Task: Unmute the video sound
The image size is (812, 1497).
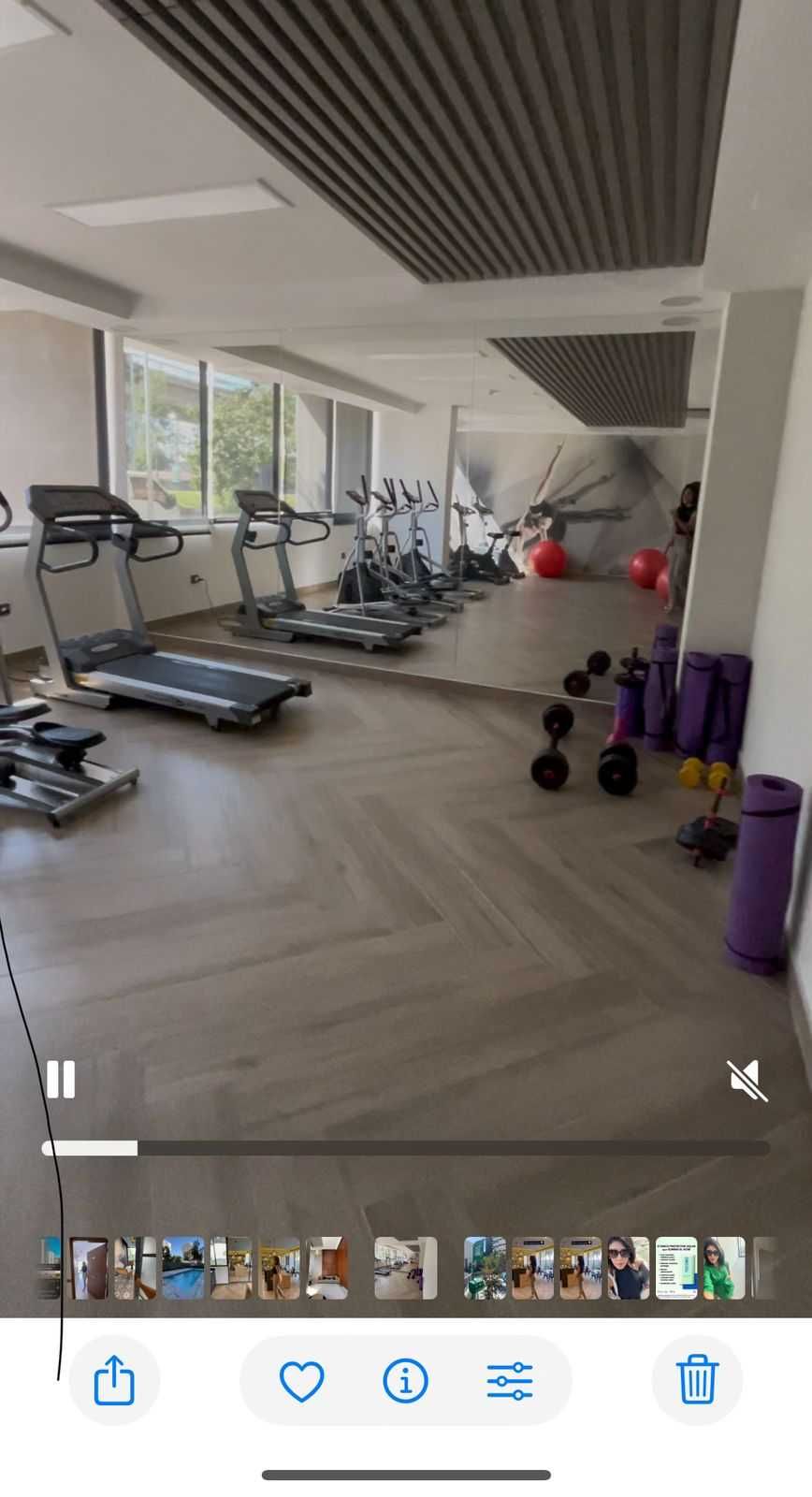Action: point(747,1081)
